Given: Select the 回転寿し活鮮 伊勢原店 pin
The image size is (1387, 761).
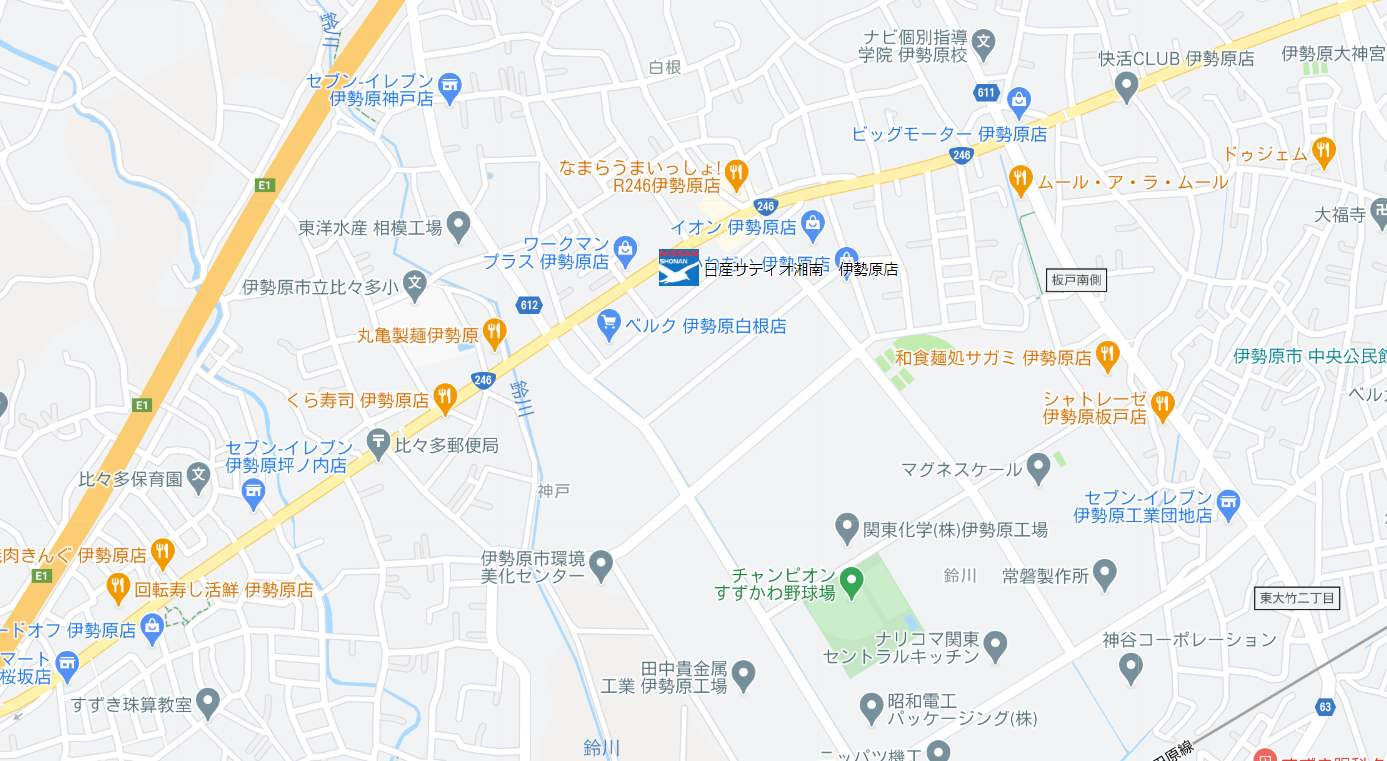Looking at the screenshot, I should click(119, 586).
